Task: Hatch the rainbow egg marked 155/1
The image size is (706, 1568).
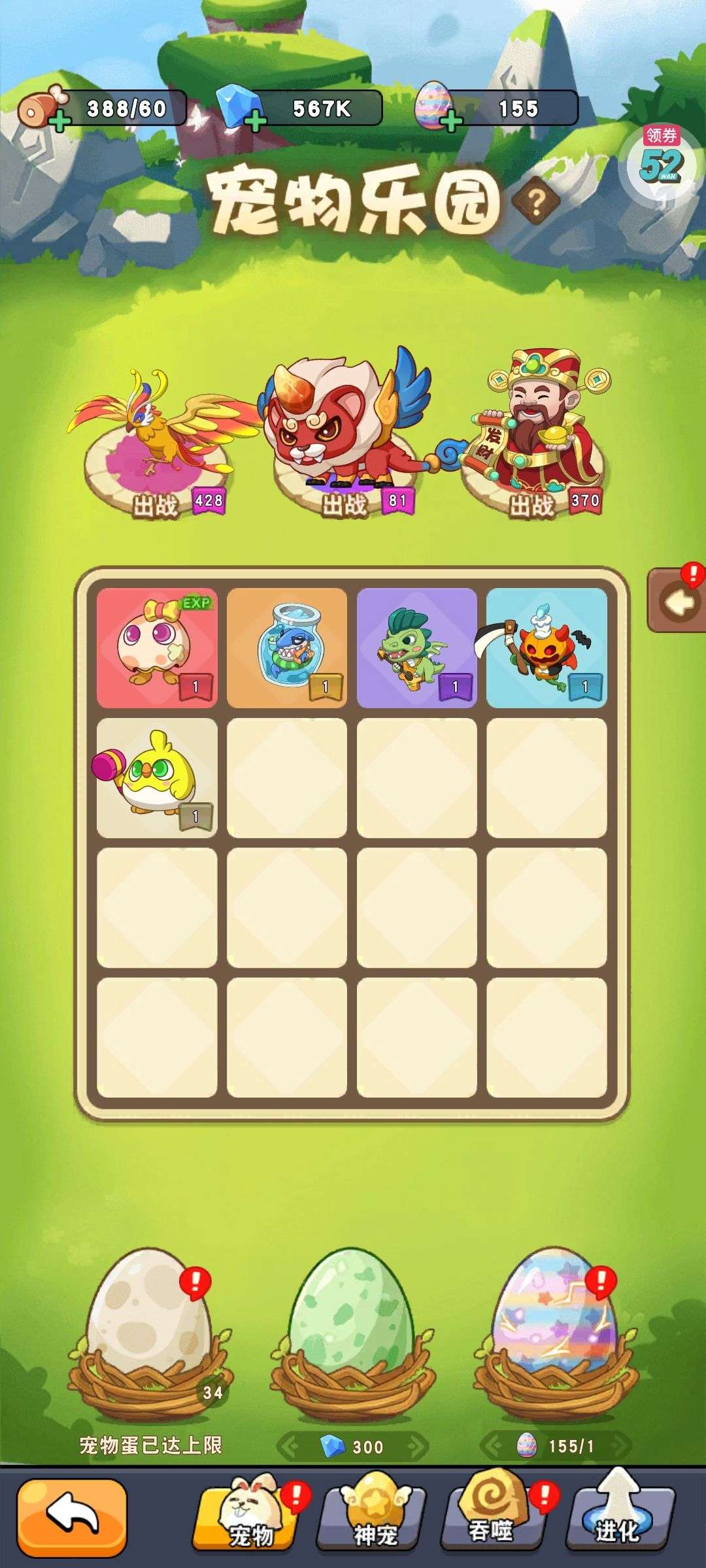Action: (556, 1333)
